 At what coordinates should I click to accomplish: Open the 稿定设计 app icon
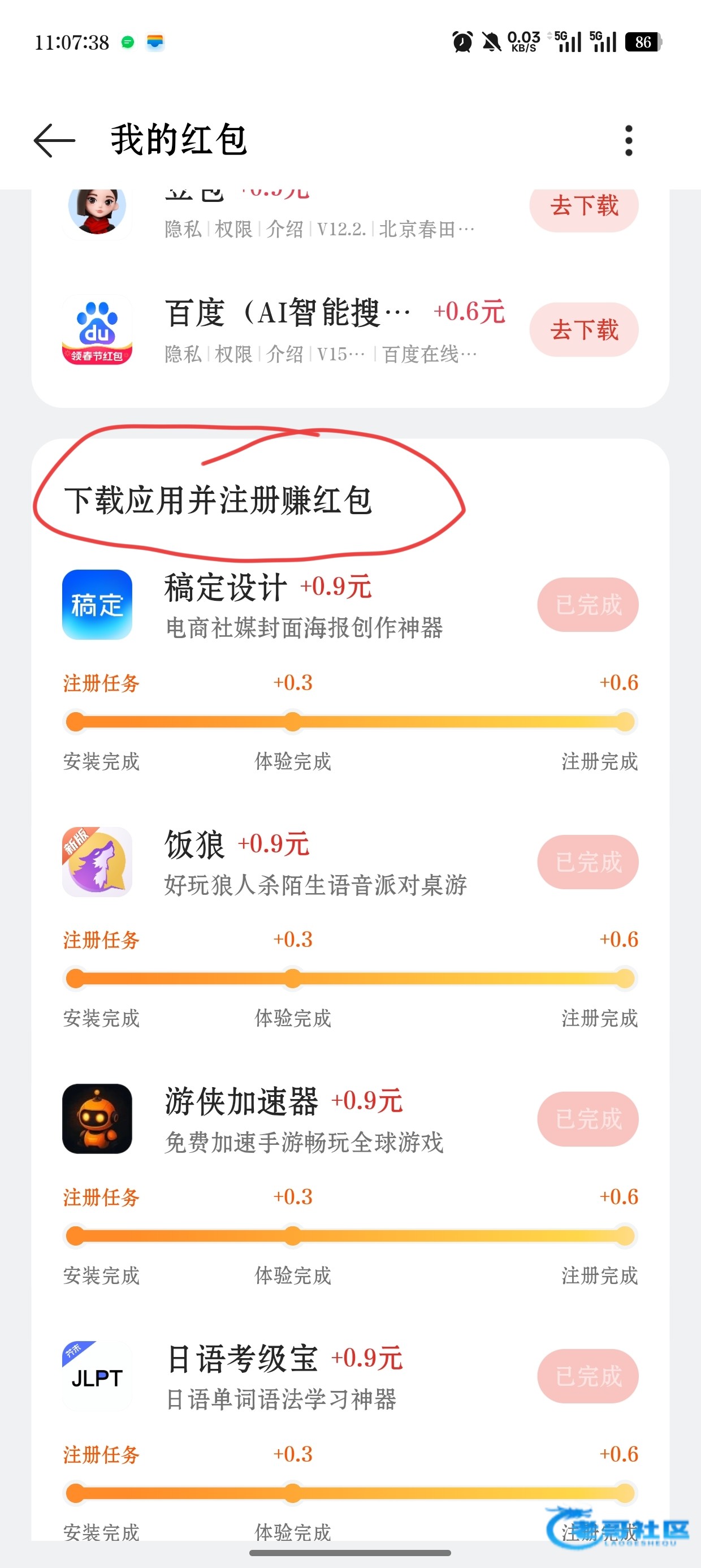[x=97, y=605]
